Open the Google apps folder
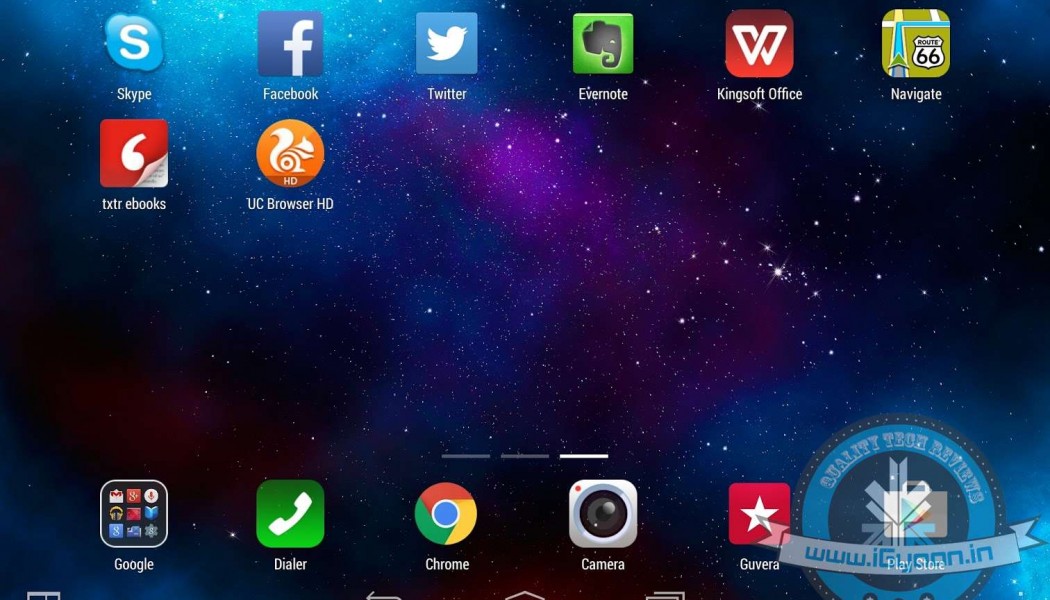The height and width of the screenshot is (600, 1050). pyautogui.click(x=134, y=514)
